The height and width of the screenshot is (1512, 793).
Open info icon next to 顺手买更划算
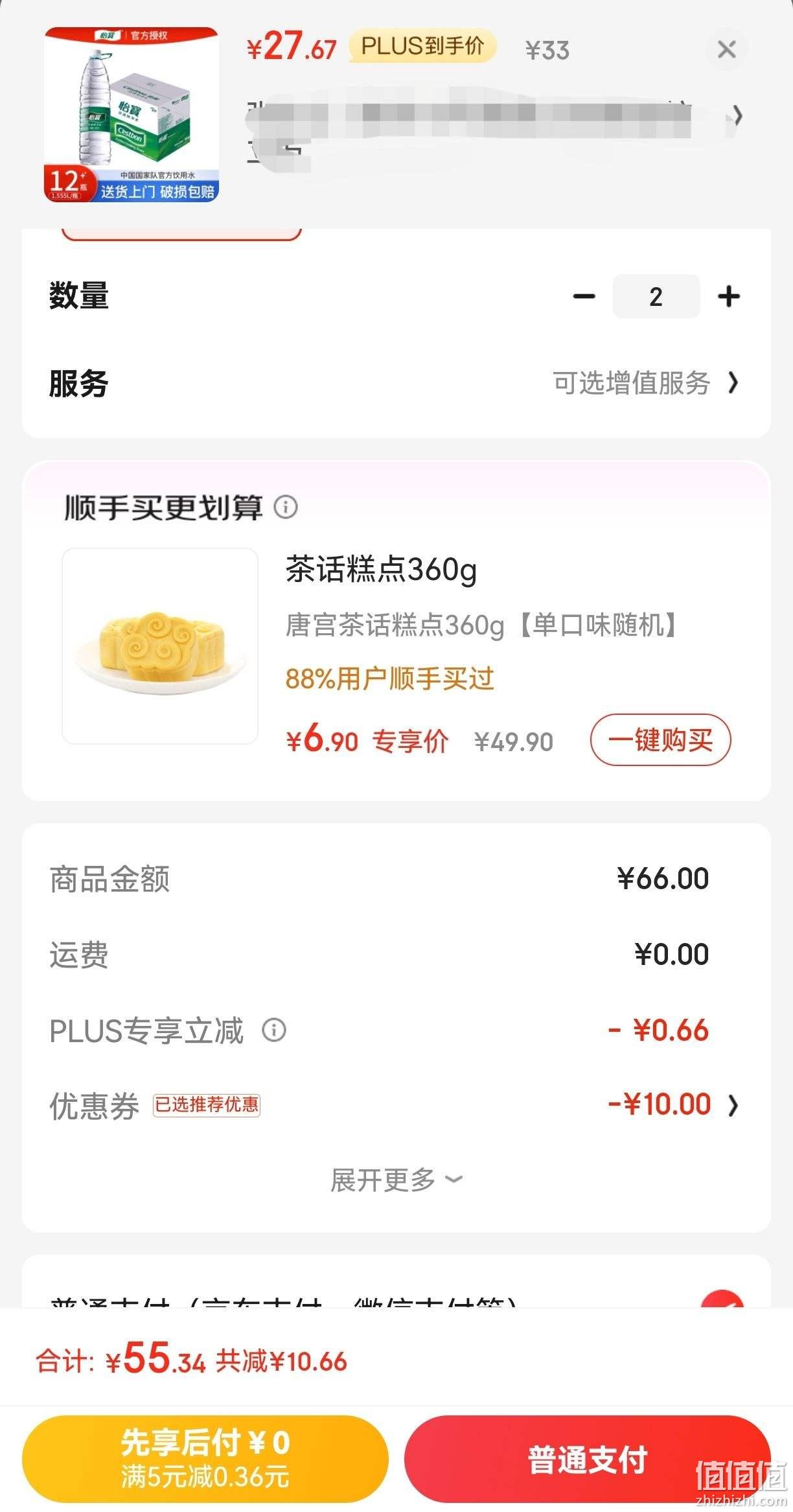click(286, 507)
